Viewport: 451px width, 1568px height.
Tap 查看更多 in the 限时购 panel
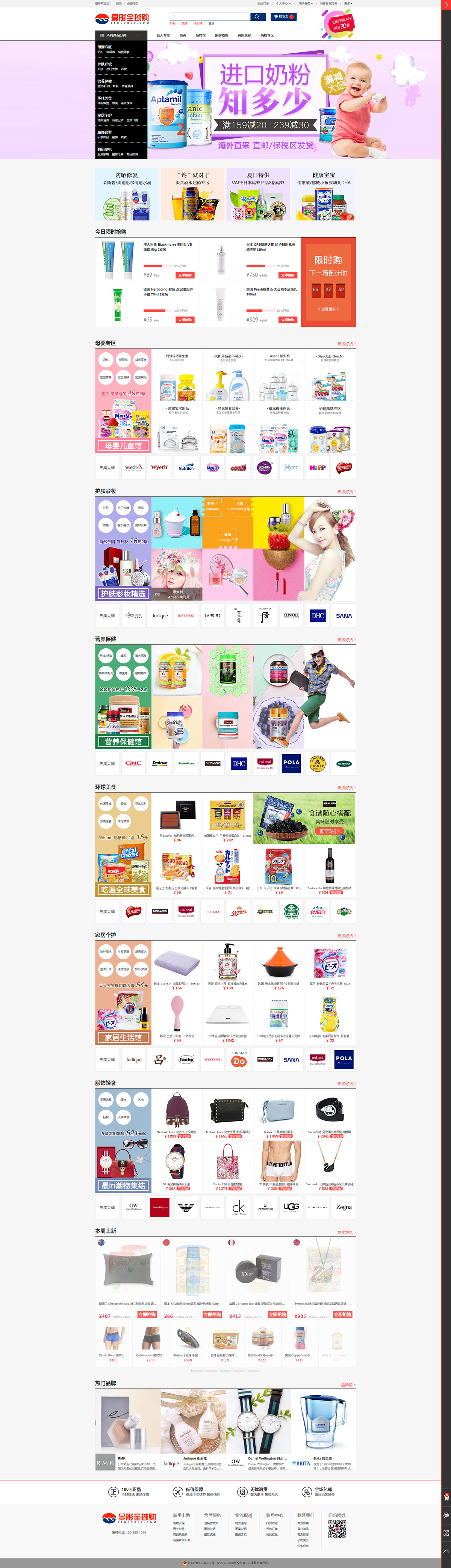click(328, 309)
